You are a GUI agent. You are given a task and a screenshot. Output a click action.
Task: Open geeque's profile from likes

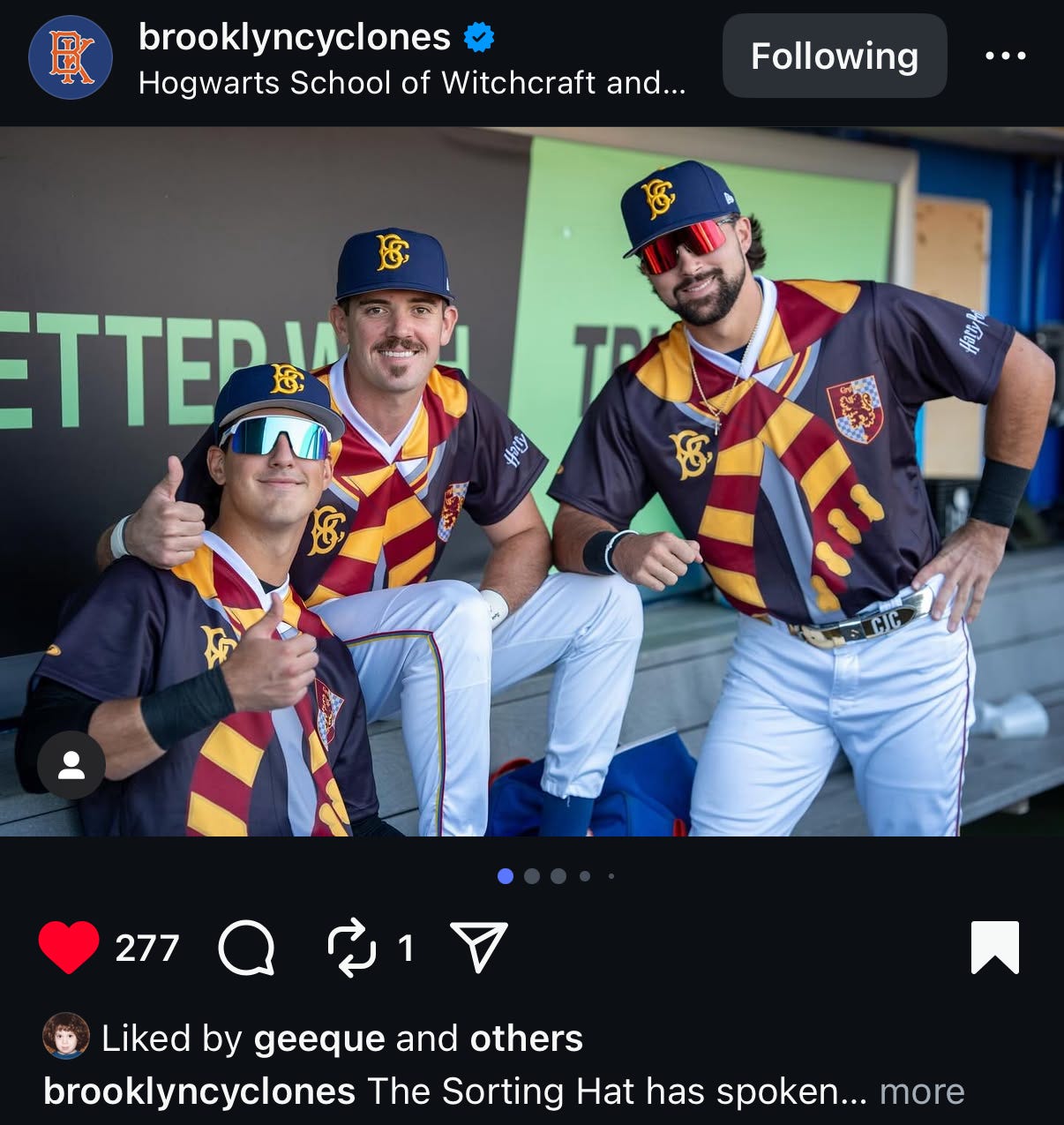point(318,1039)
